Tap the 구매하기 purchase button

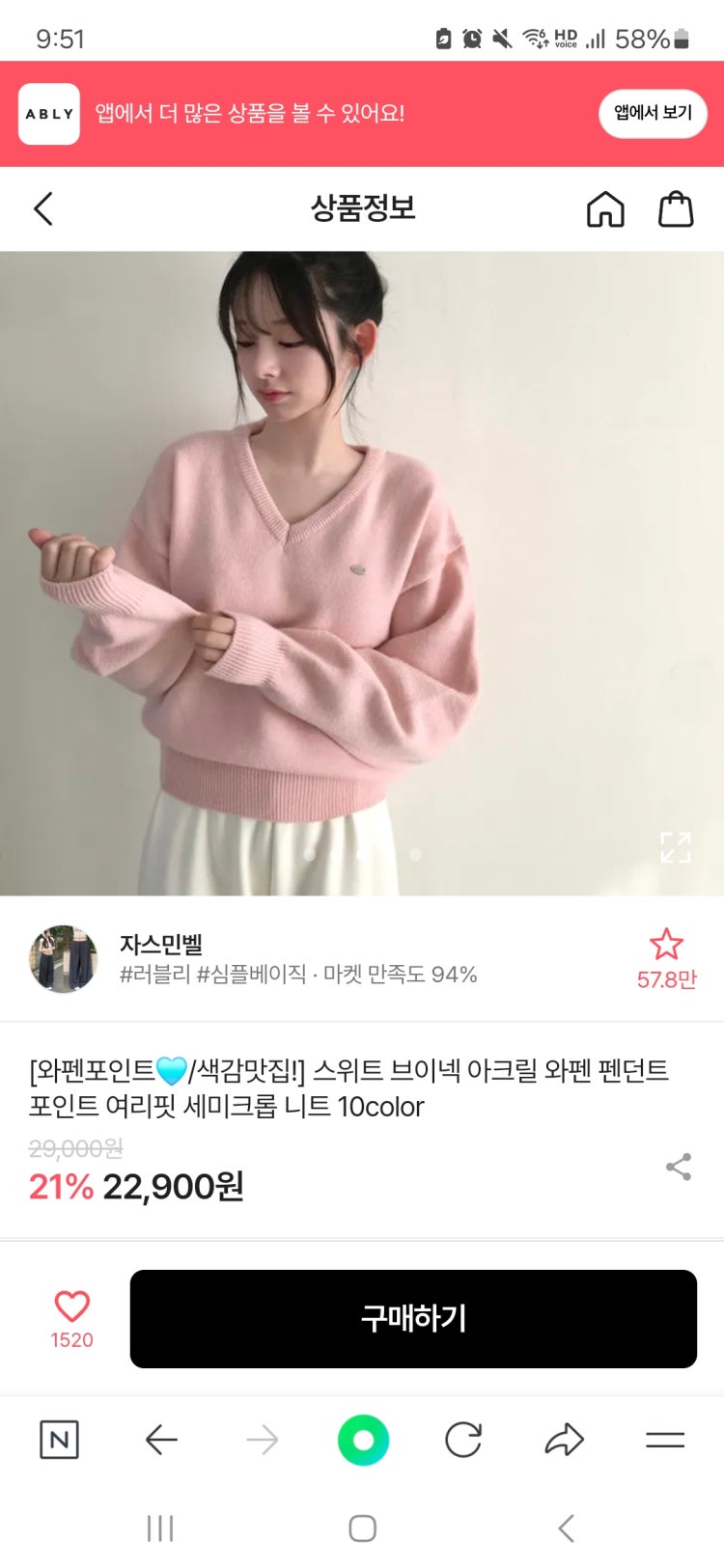(x=413, y=1318)
